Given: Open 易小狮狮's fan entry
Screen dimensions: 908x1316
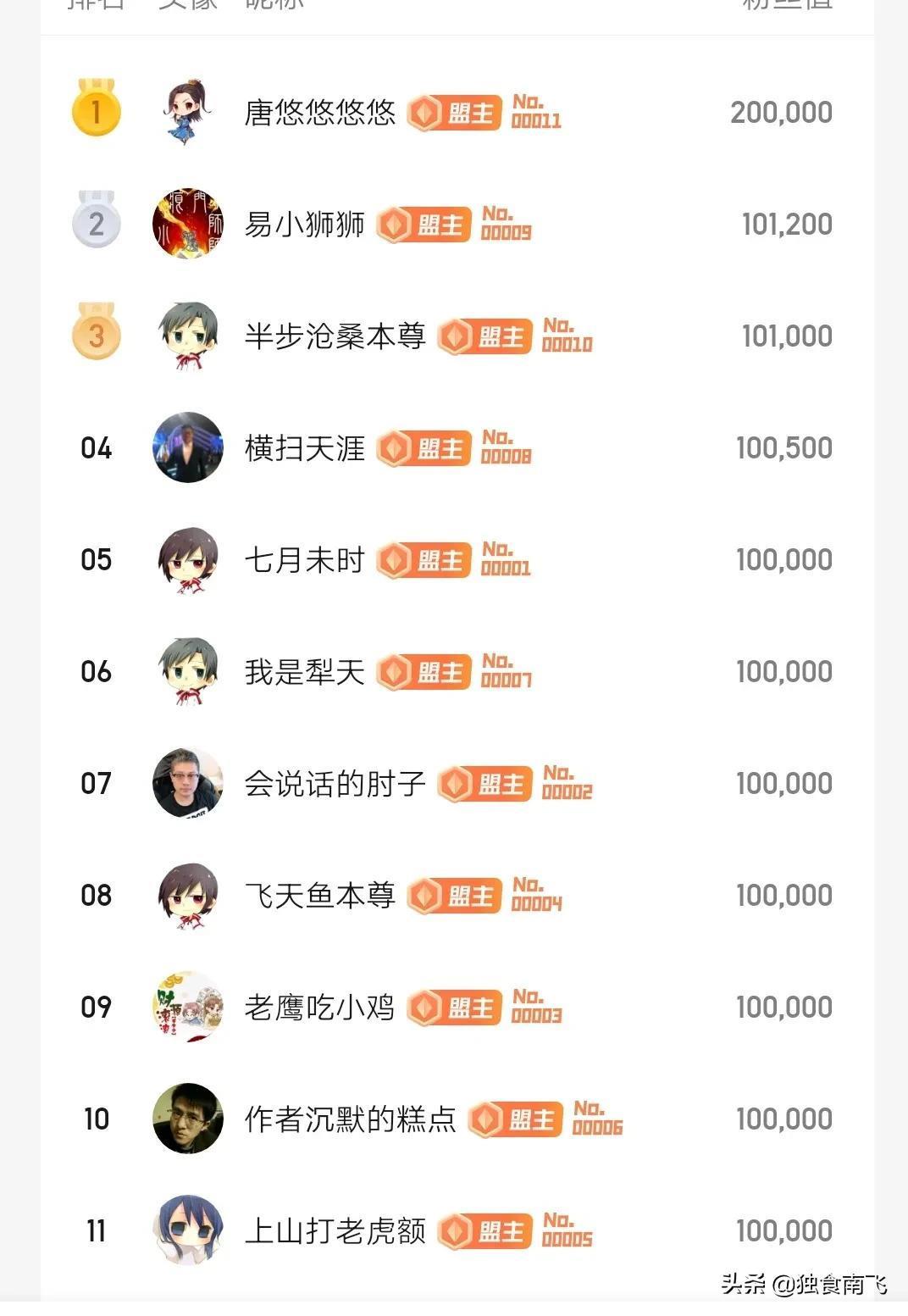Looking at the screenshot, I should [x=304, y=224].
